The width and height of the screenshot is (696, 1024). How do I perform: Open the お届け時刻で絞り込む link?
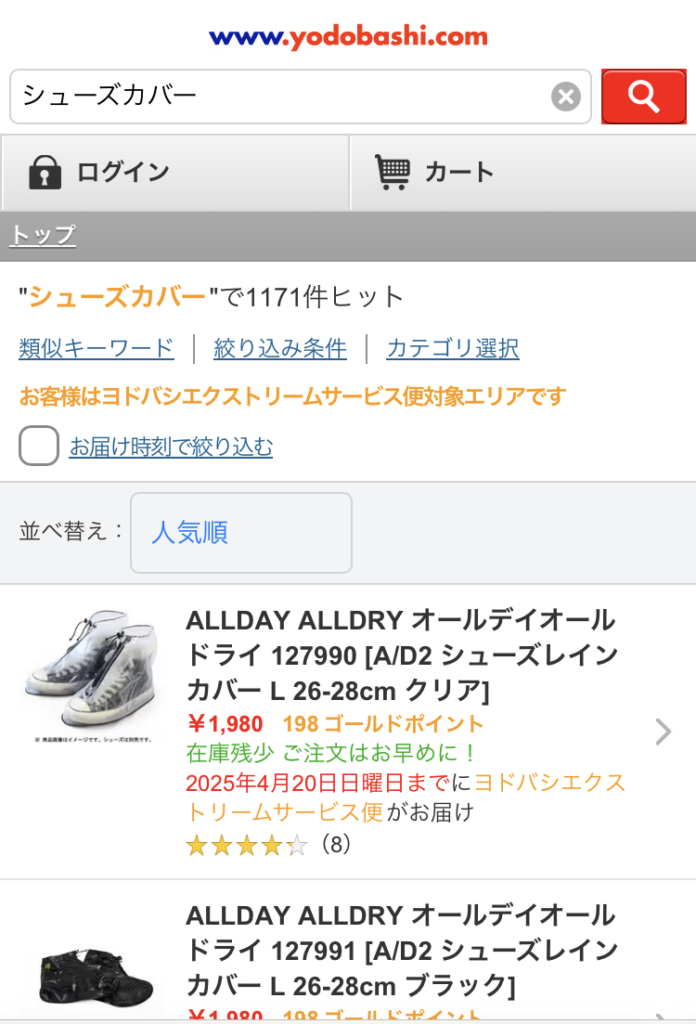coord(171,447)
